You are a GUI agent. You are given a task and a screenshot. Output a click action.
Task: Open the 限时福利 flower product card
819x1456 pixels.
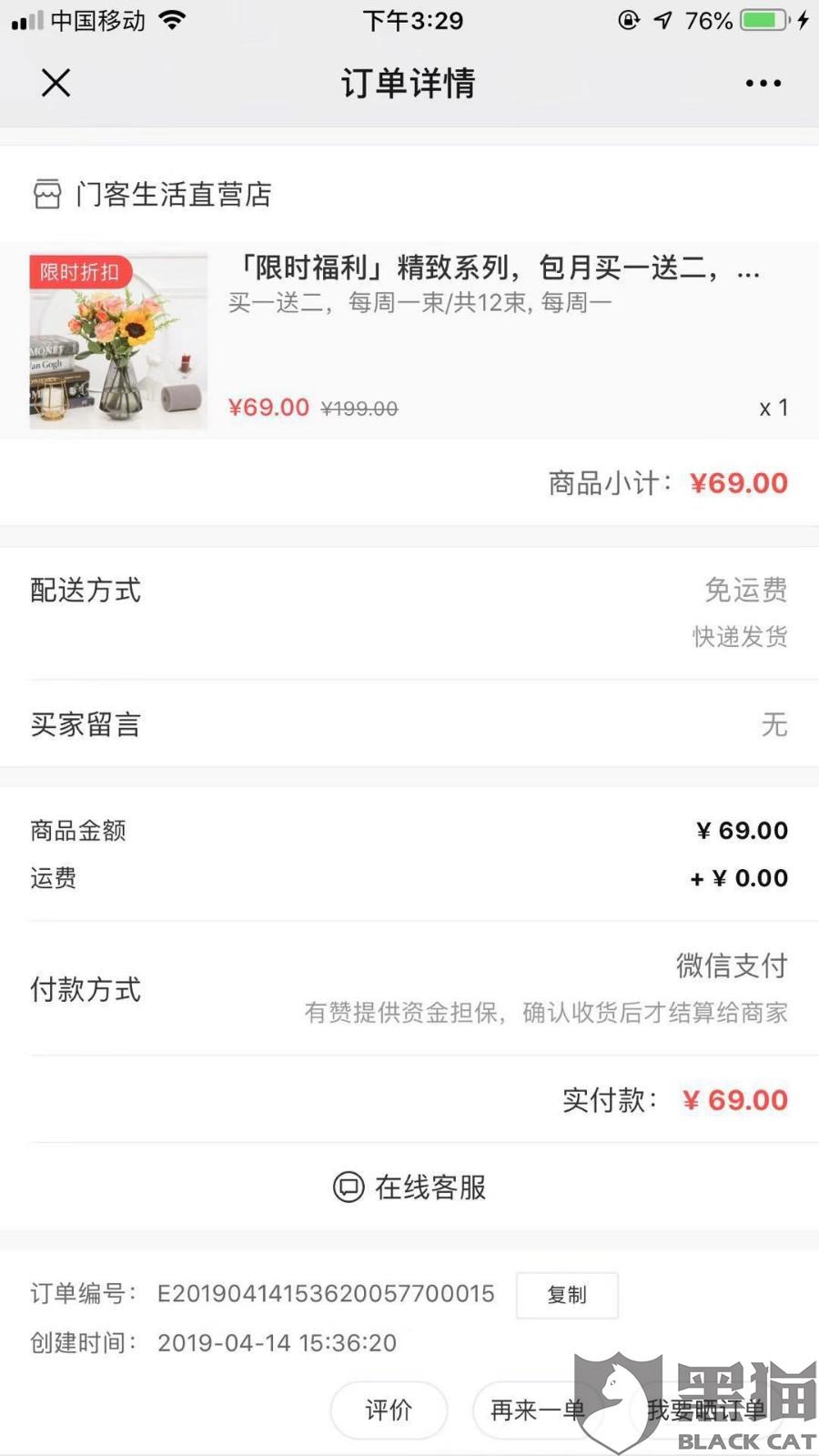[409, 340]
